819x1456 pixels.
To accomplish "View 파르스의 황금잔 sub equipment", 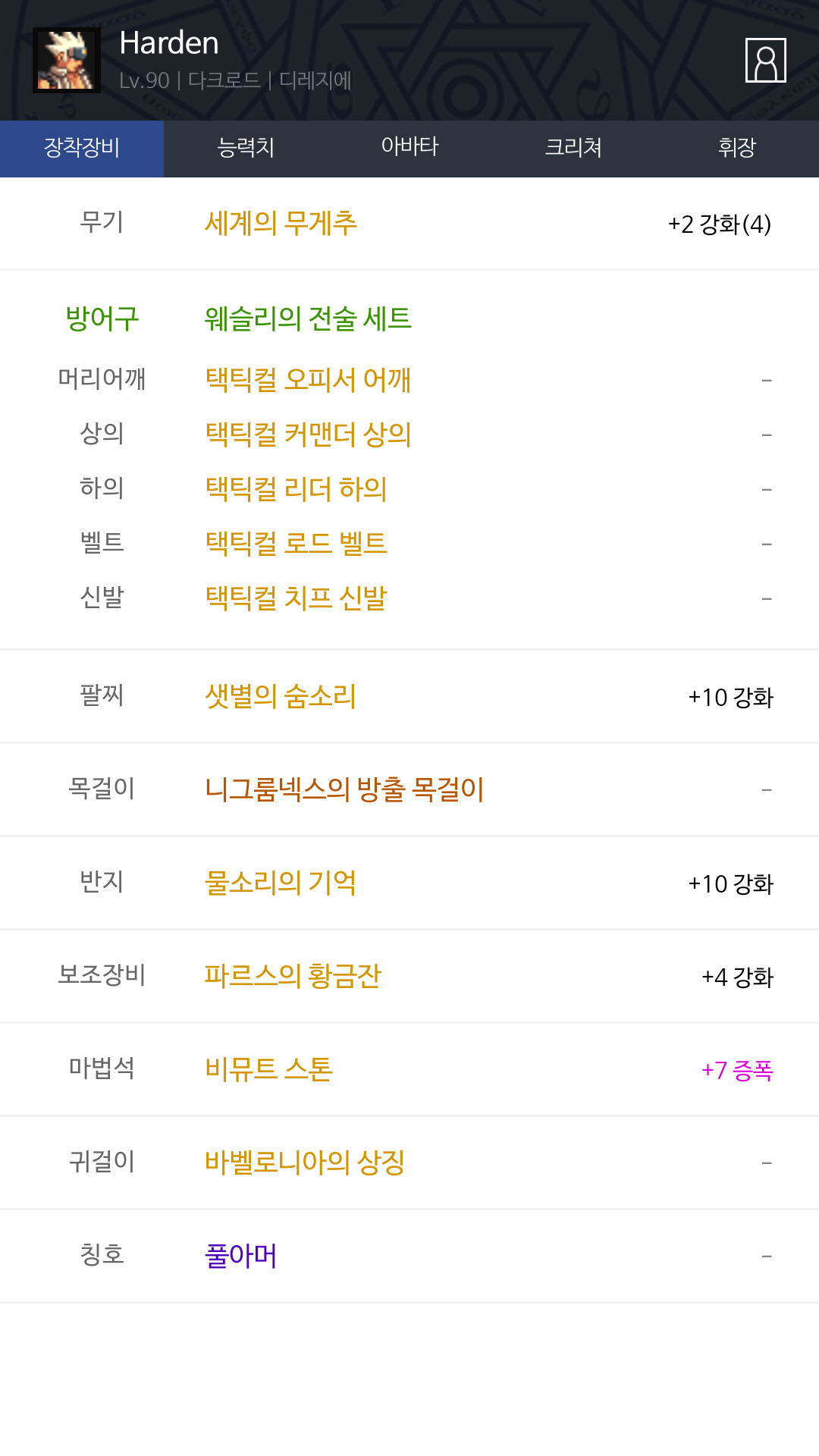I will [x=293, y=975].
